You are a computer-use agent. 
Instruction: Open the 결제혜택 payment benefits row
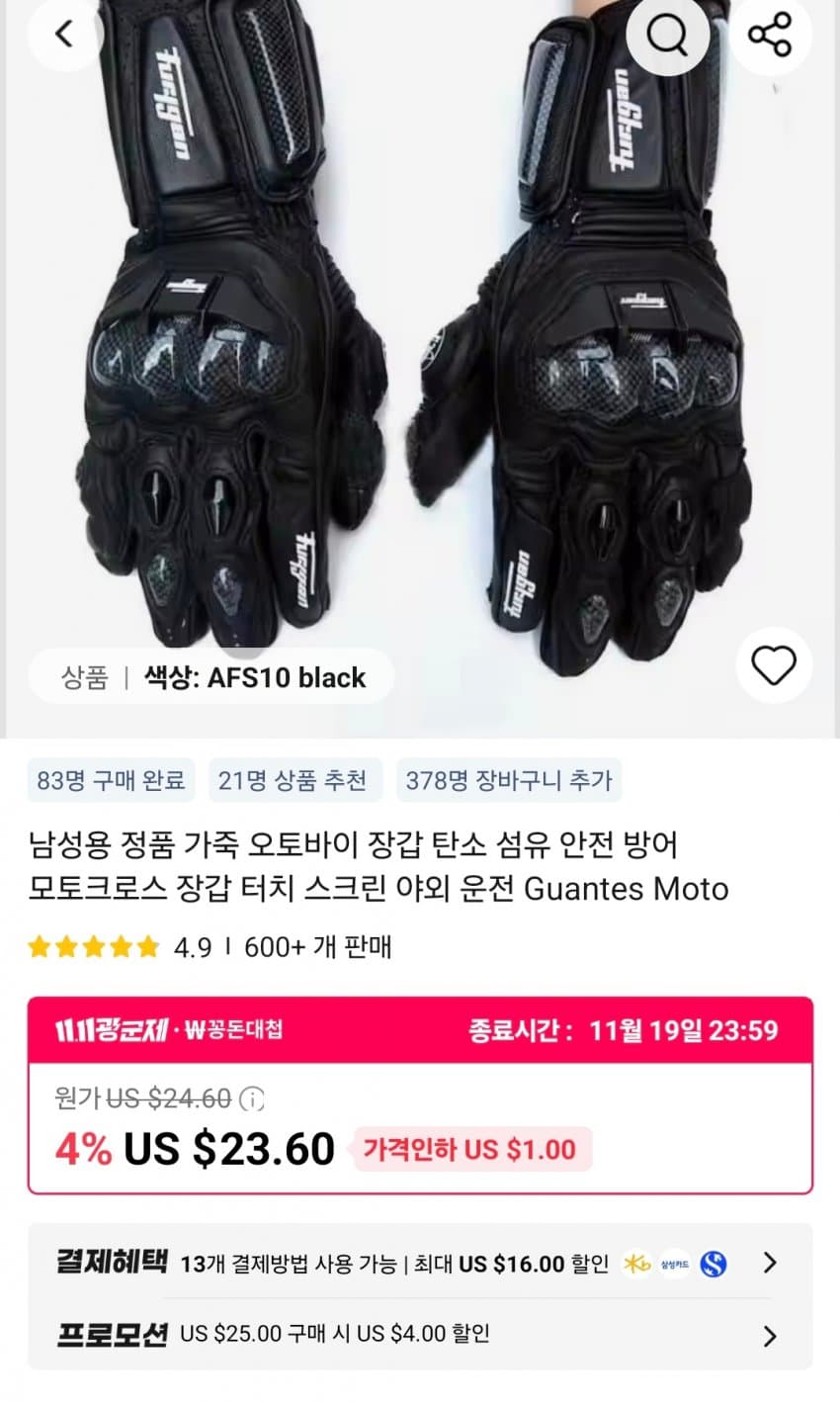(x=419, y=1263)
